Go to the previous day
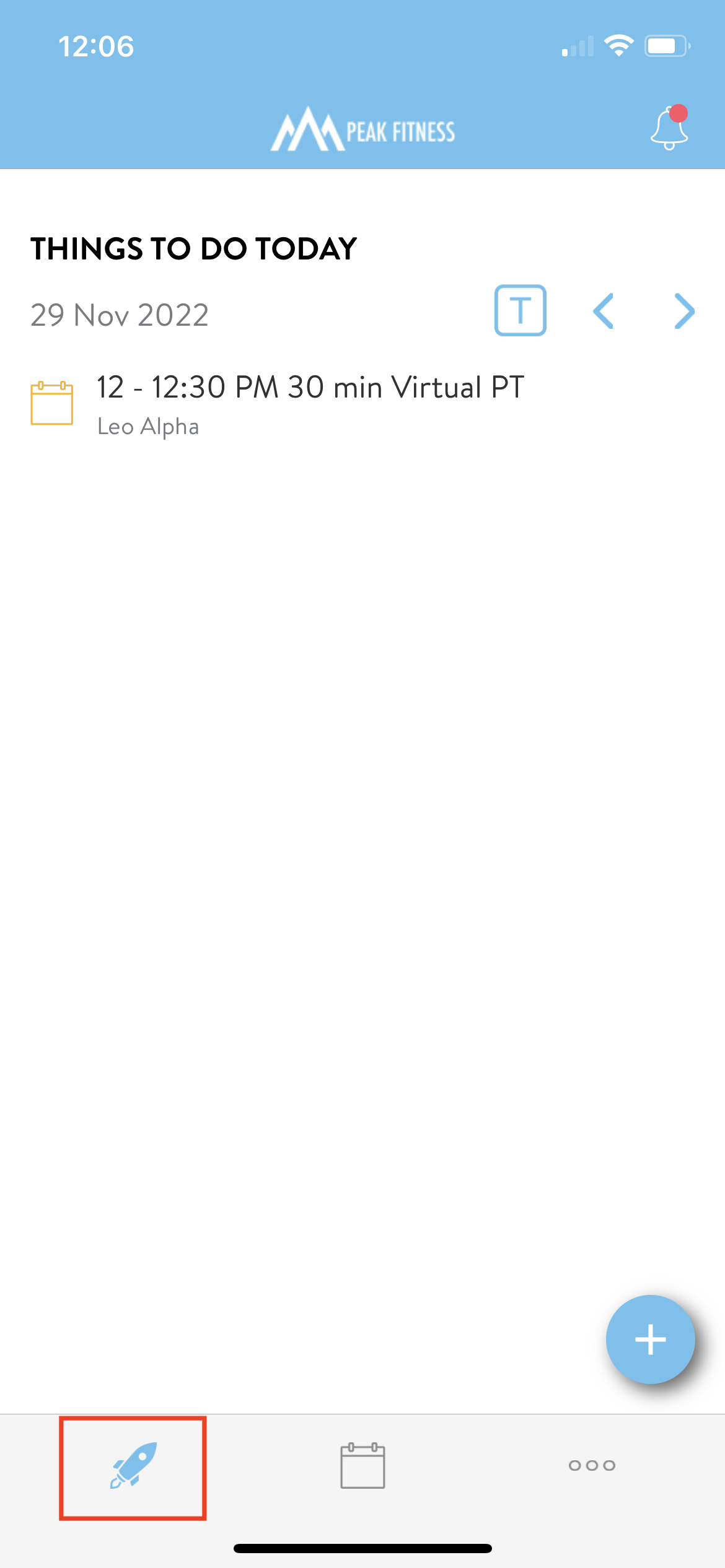 pyautogui.click(x=603, y=311)
